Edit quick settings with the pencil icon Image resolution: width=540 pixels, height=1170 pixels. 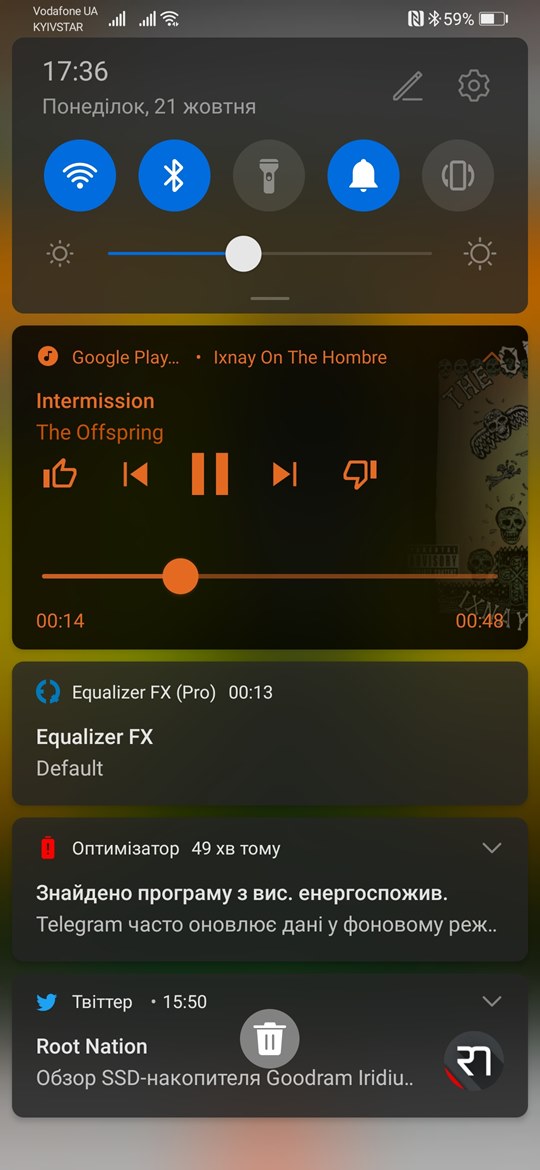tap(408, 87)
